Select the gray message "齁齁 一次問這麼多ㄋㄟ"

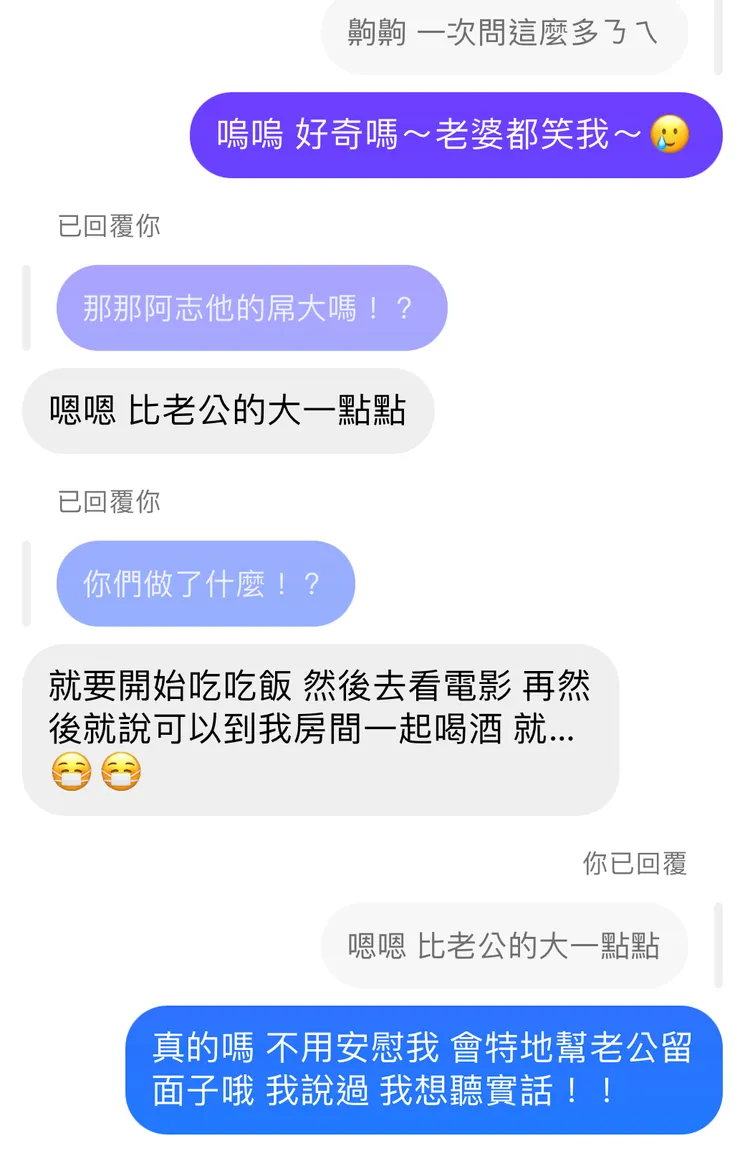[503, 35]
